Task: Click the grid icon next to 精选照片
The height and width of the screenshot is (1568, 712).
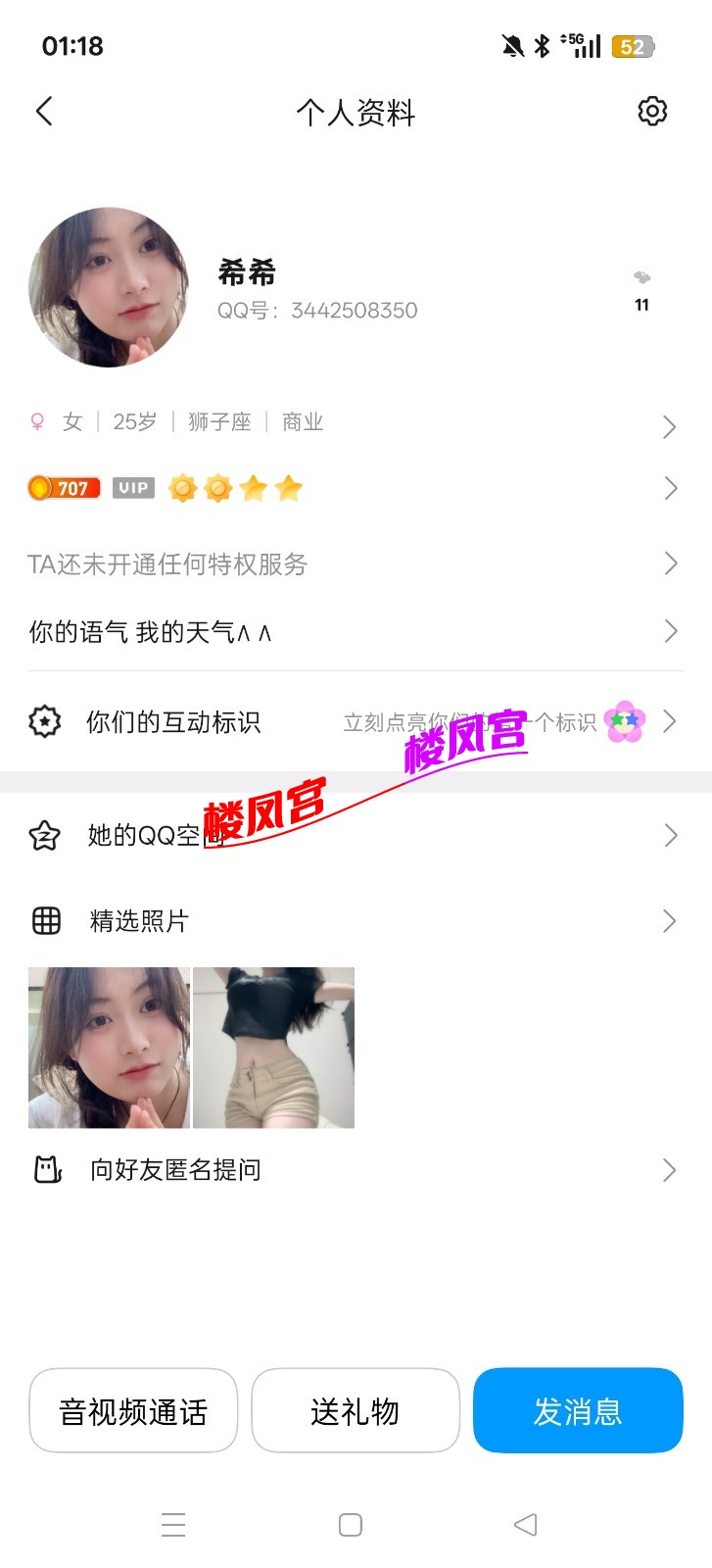Action: click(45, 921)
